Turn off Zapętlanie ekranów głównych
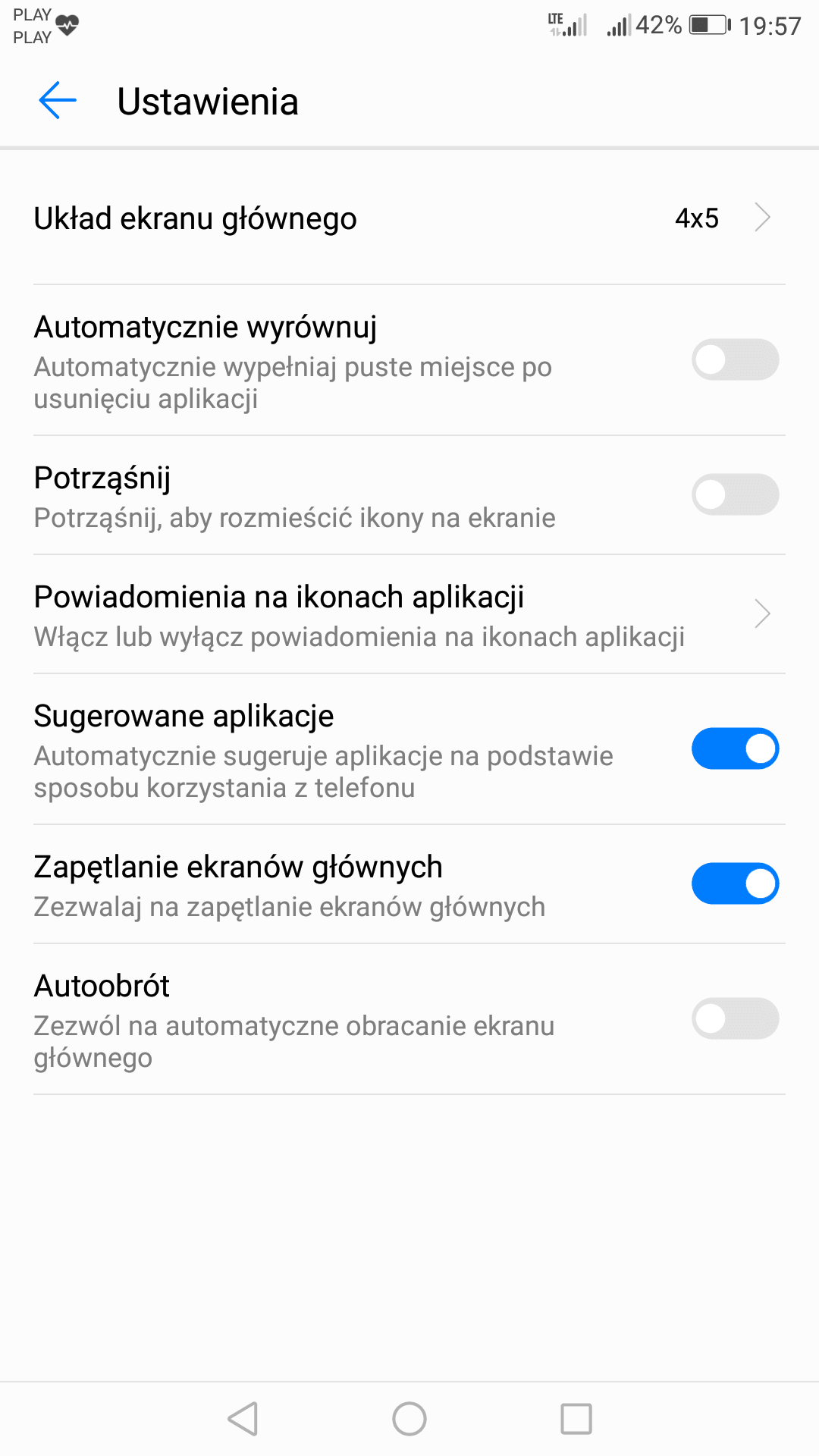 735,883
